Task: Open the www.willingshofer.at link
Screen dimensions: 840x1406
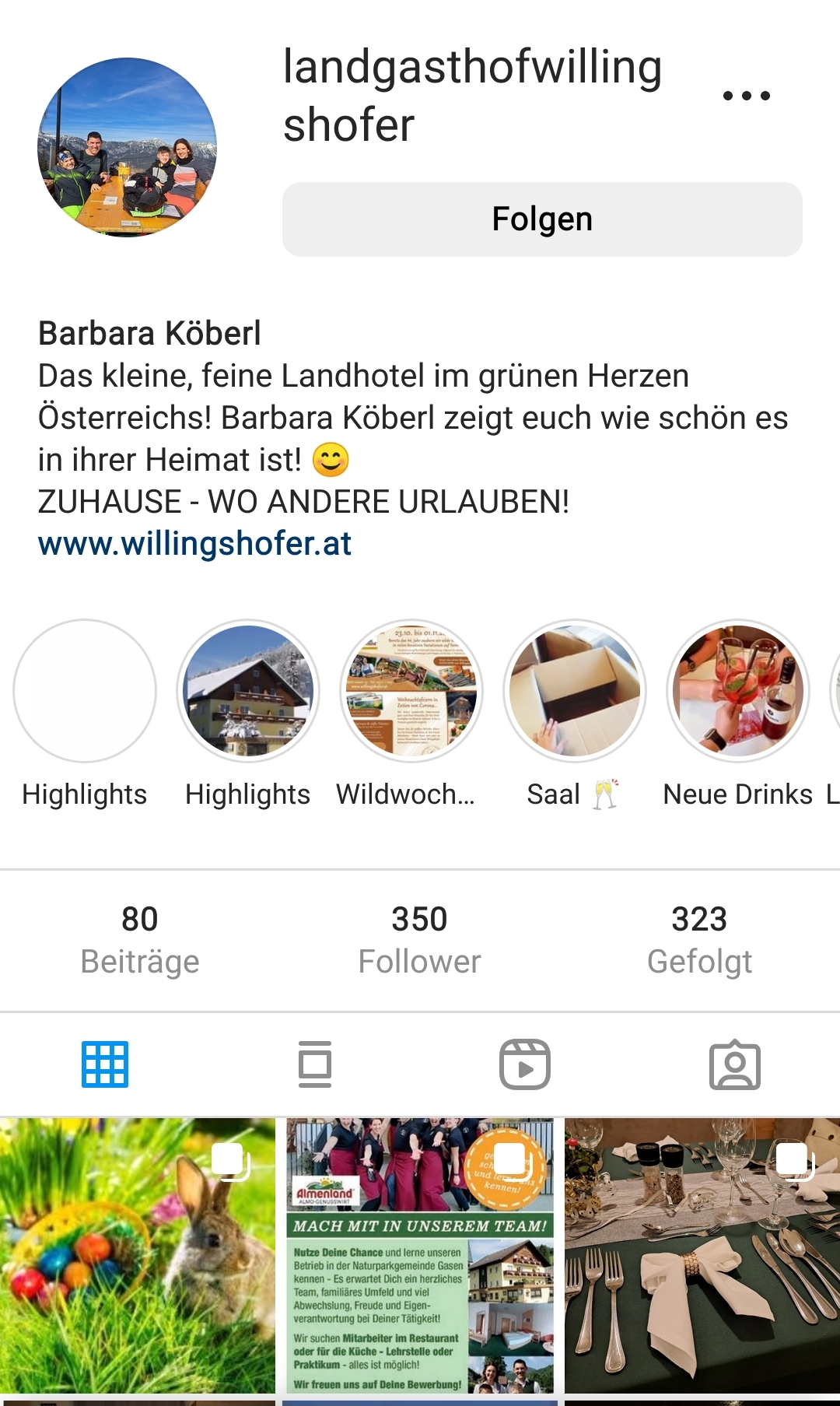Action: (194, 544)
